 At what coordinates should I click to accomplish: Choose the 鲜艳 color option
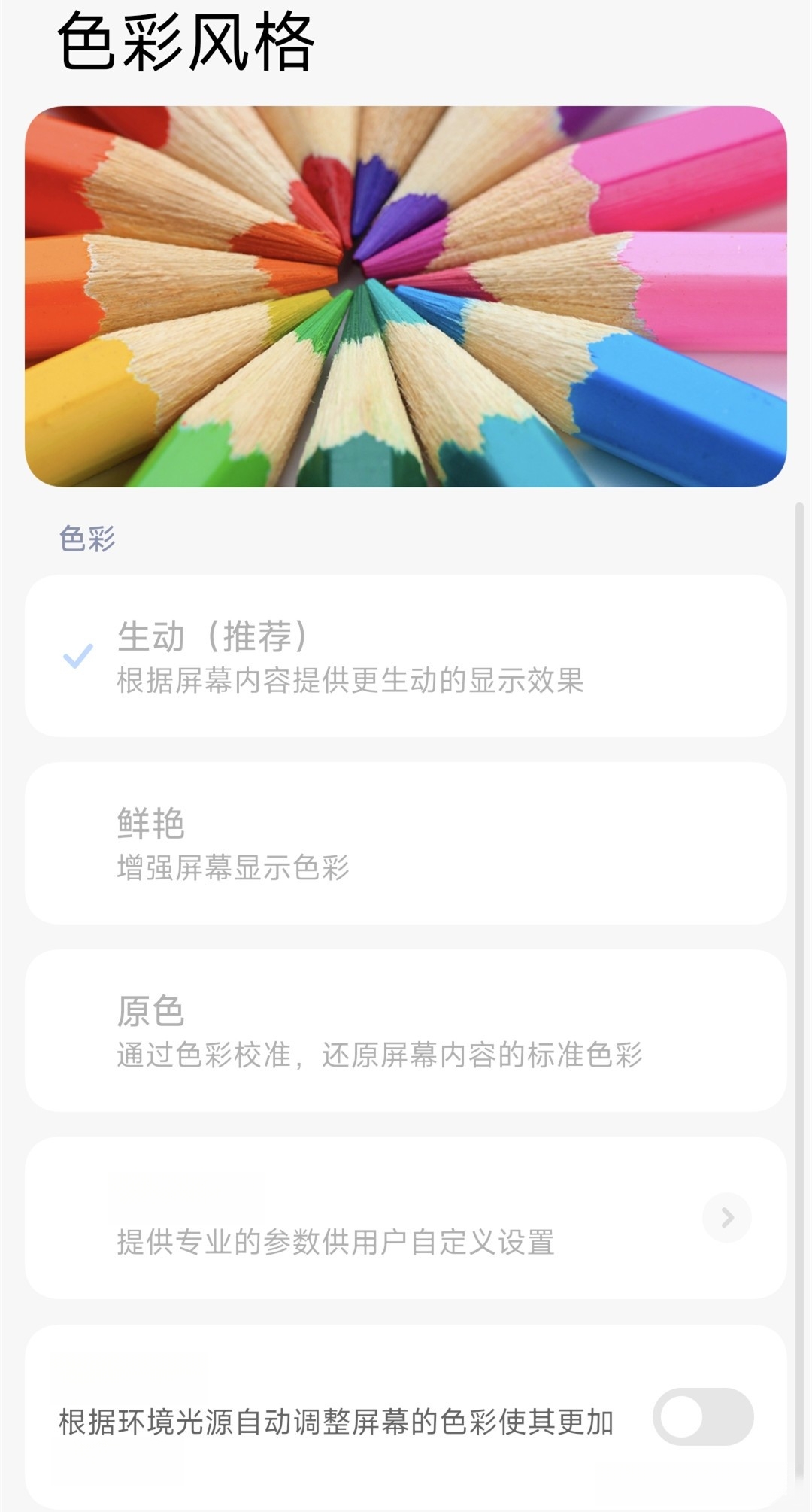tap(406, 843)
